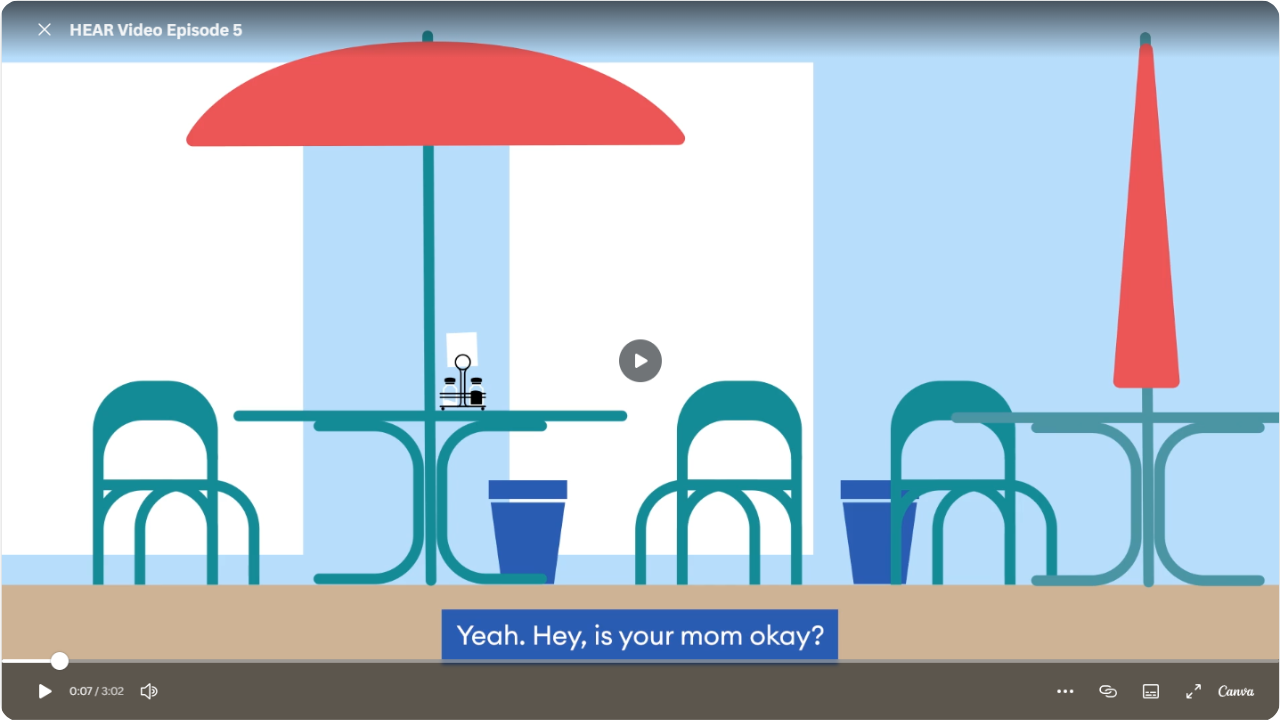
Task: Mute the video volume
Action: click(149, 691)
